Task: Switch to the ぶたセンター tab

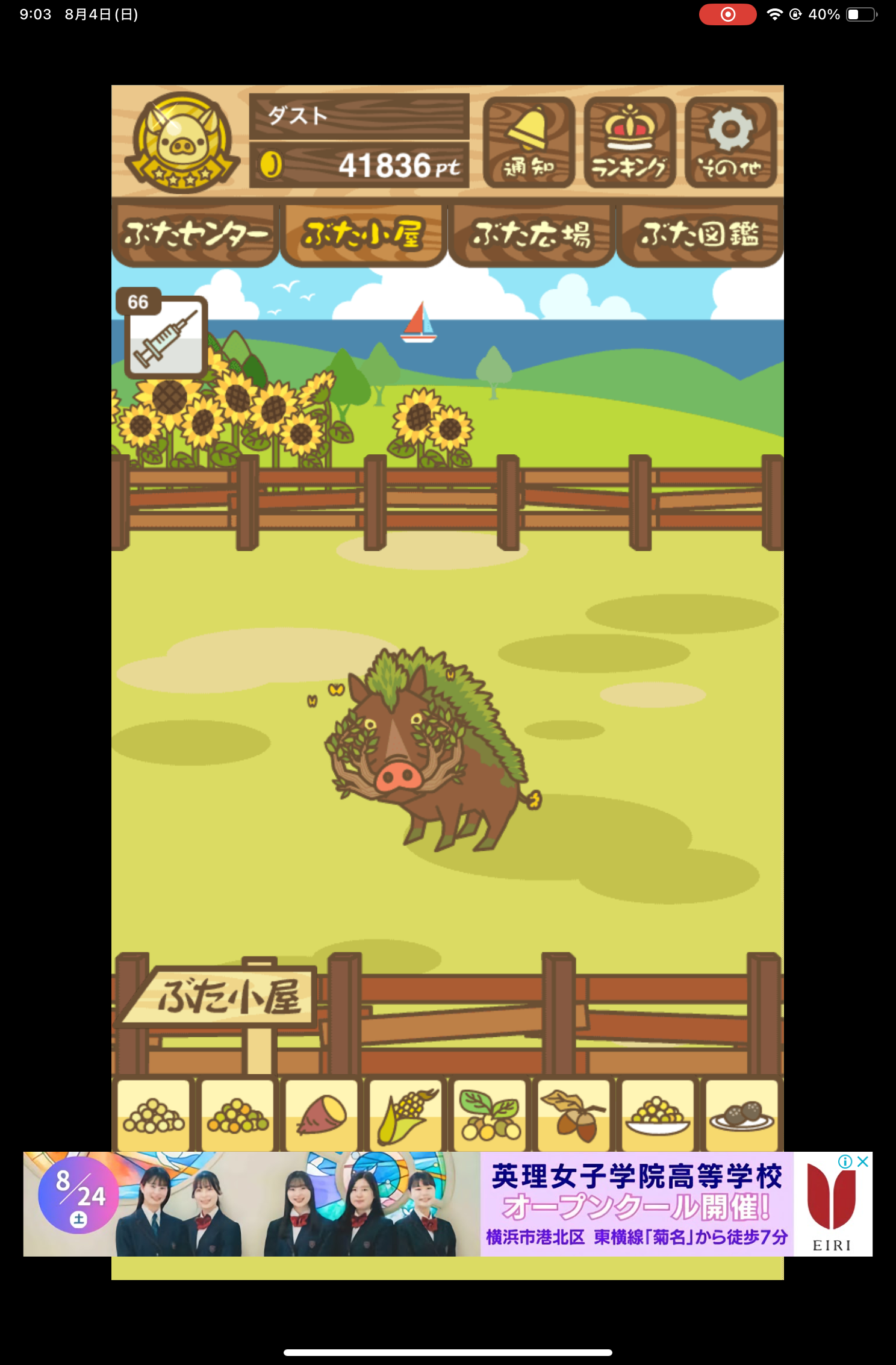Action: pyautogui.click(x=195, y=235)
